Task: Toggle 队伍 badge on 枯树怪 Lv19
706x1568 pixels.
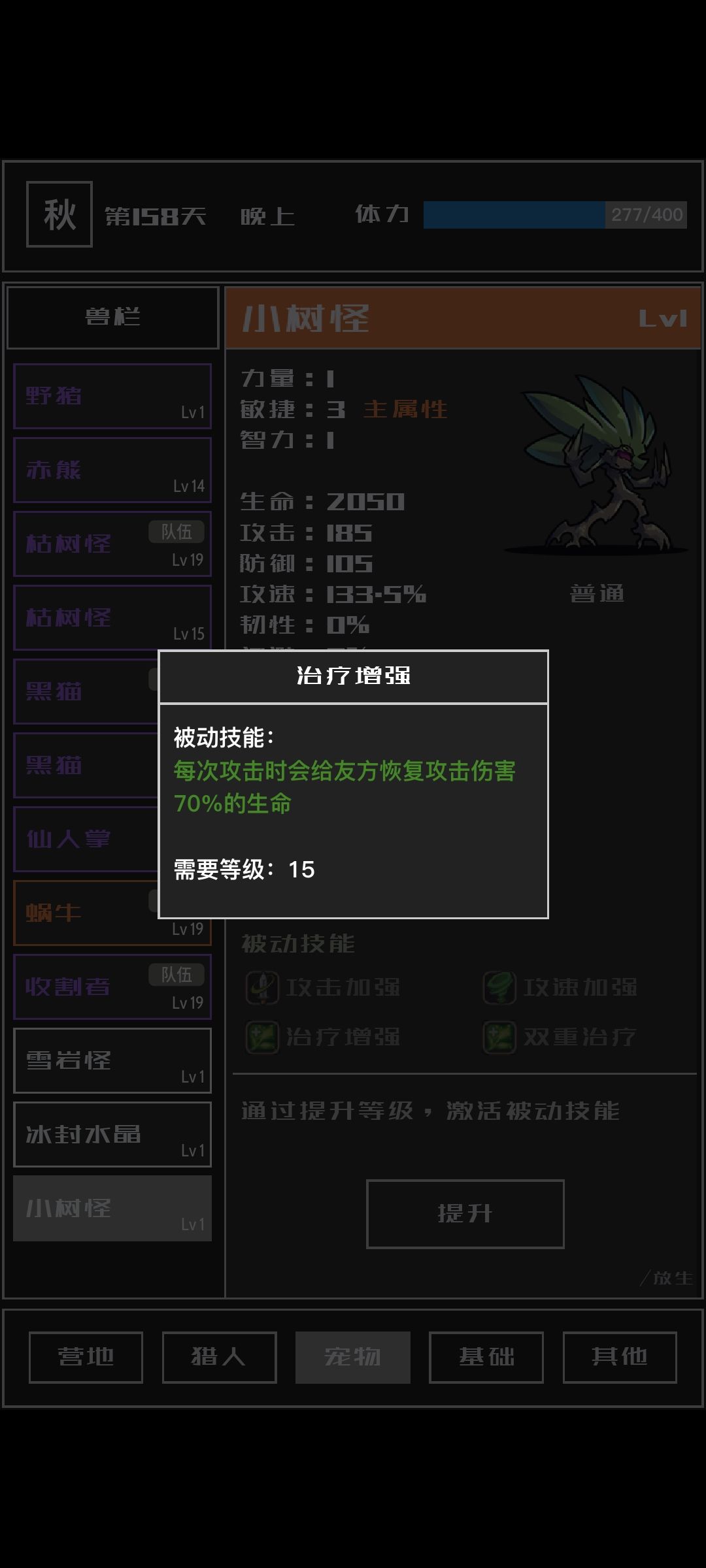Action: (x=178, y=532)
